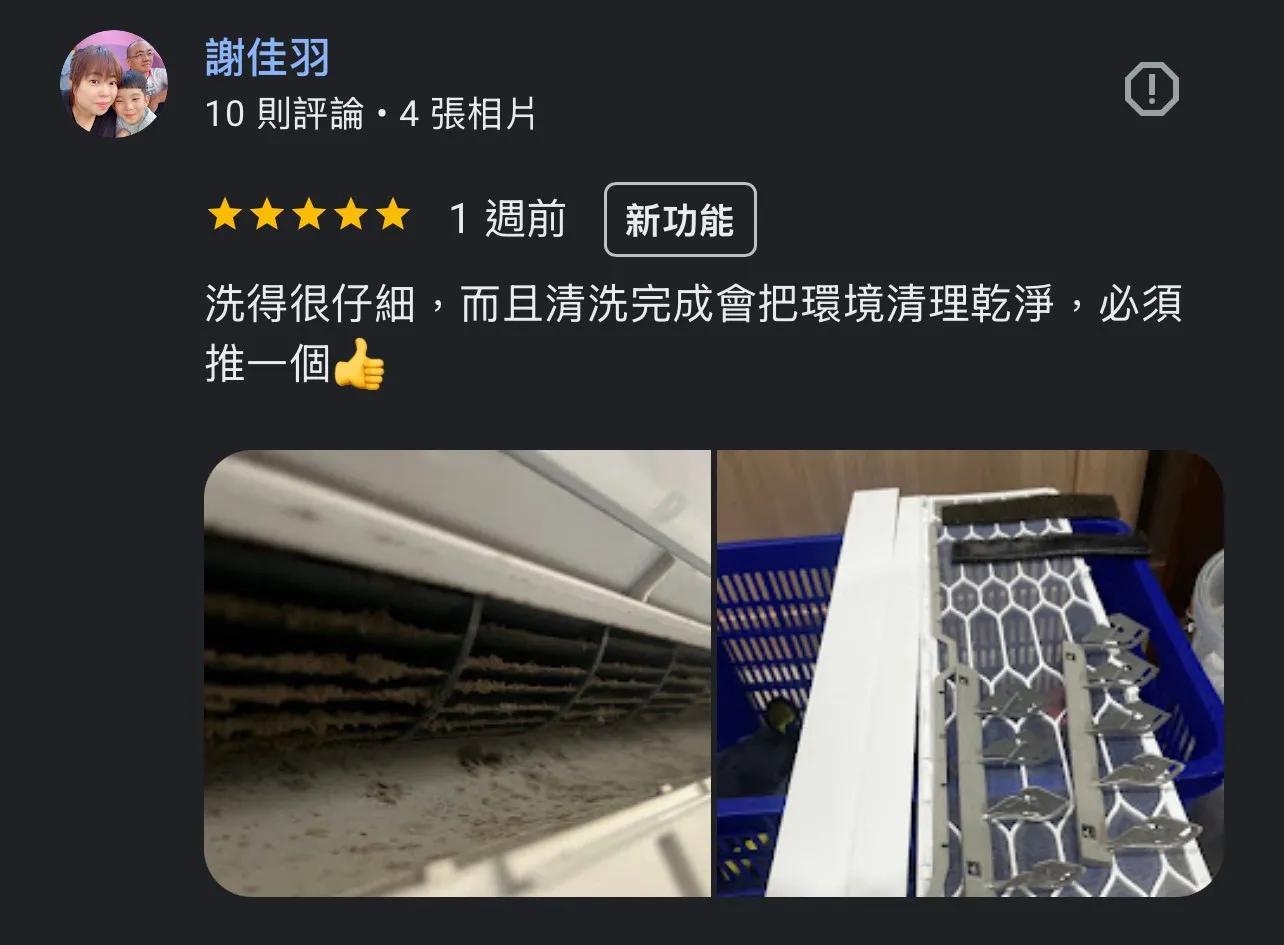The image size is (1284, 945).
Task: Open the dirty air conditioner photo
Action: pyautogui.click(x=457, y=673)
